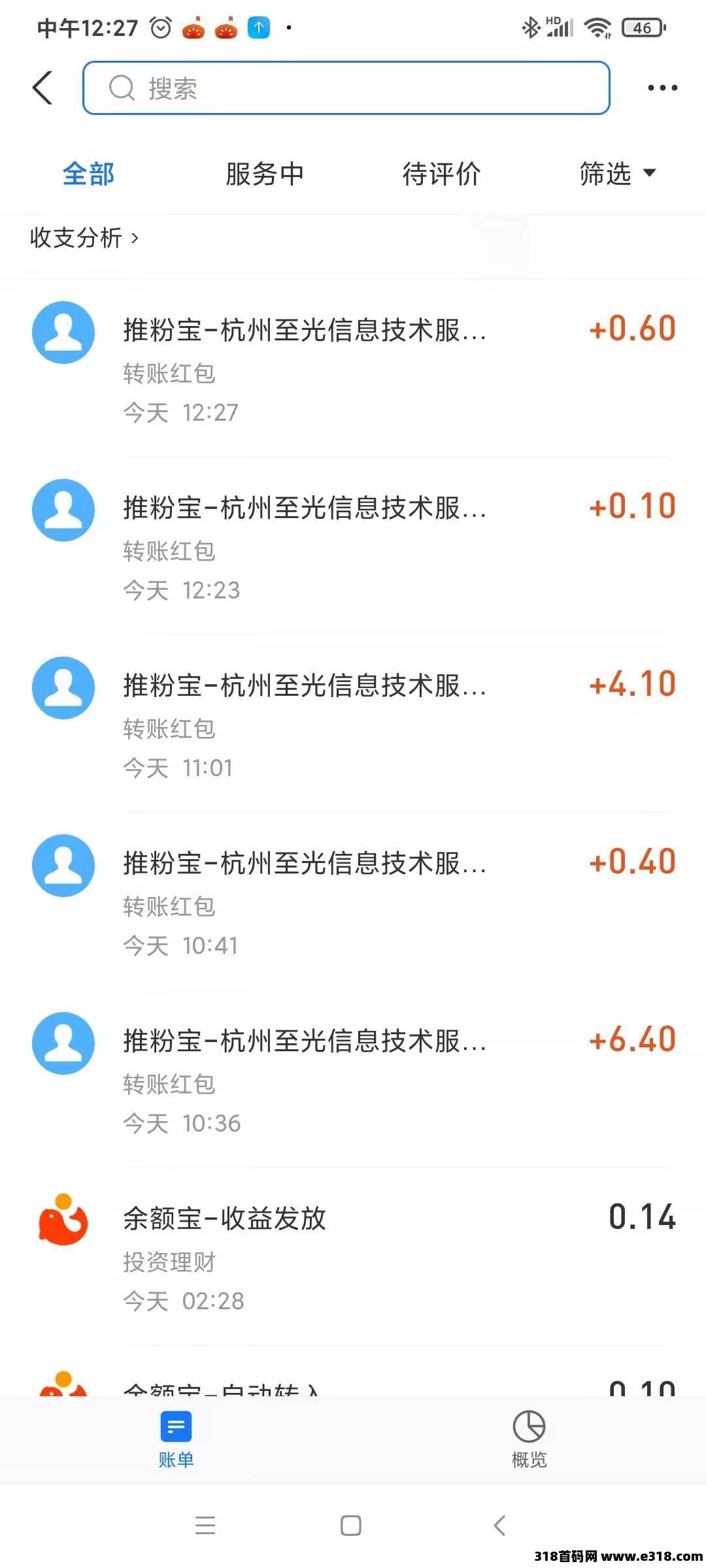The image size is (706, 1568).
Task: Open the 概览 overview pie chart icon
Action: (x=529, y=1424)
